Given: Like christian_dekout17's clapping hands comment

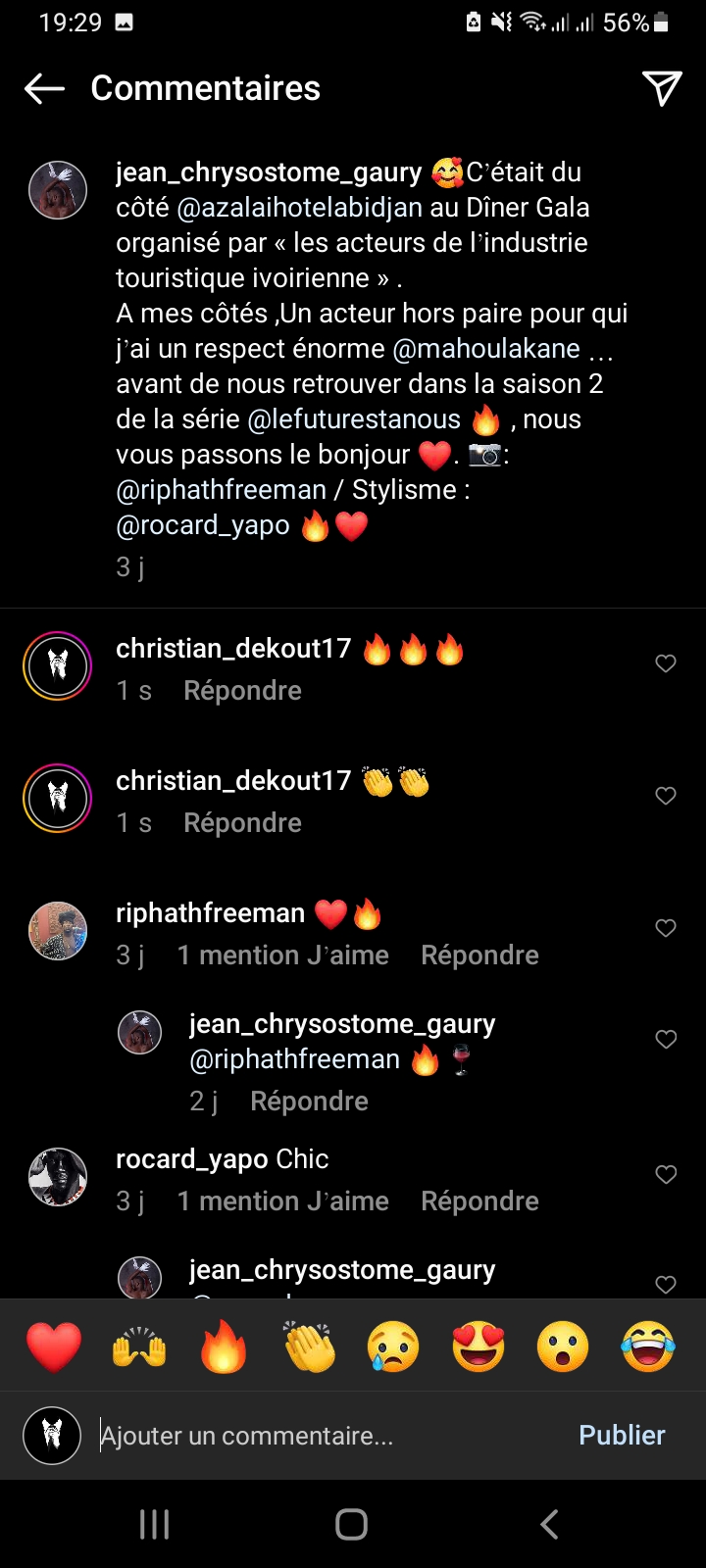Looking at the screenshot, I should coord(666,797).
